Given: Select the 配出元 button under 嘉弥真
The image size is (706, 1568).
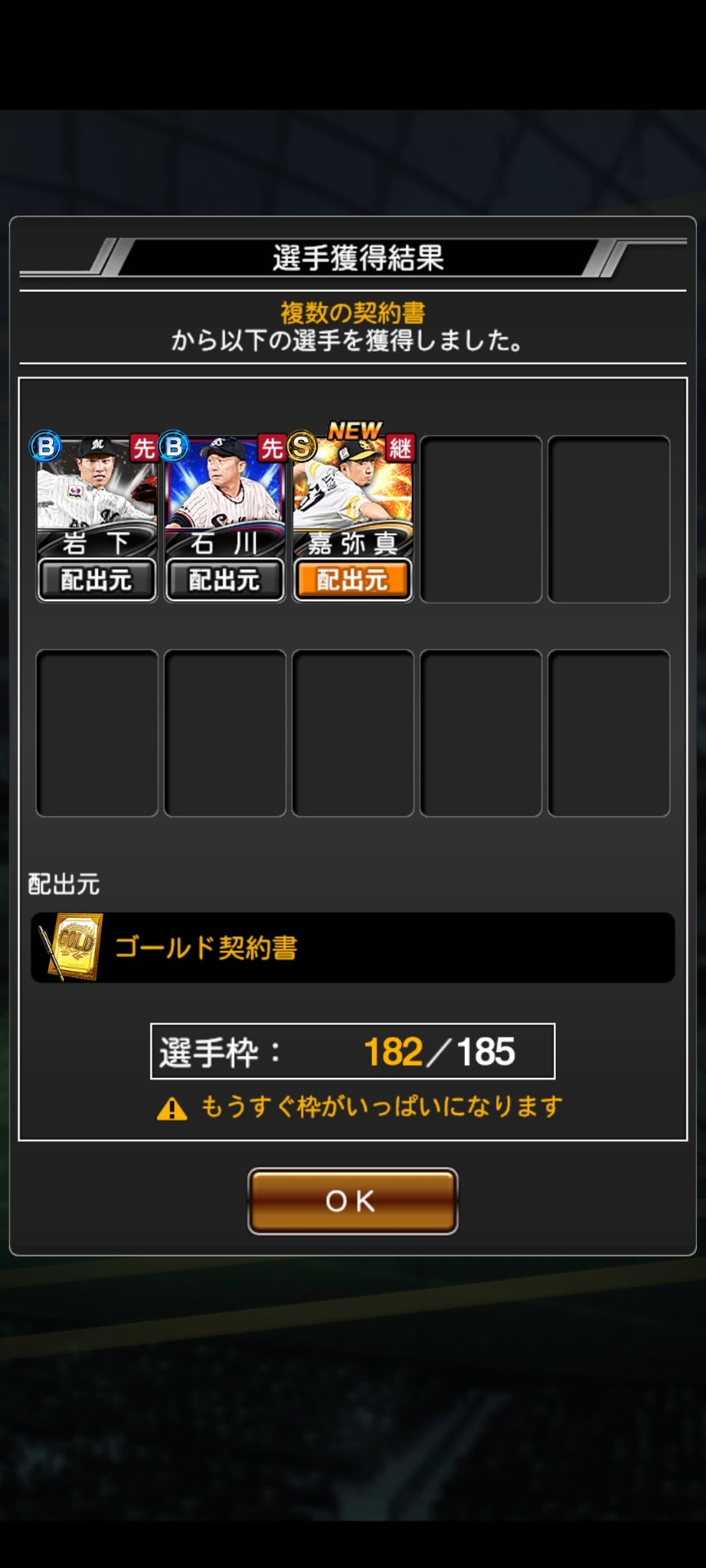Looking at the screenshot, I should (352, 580).
